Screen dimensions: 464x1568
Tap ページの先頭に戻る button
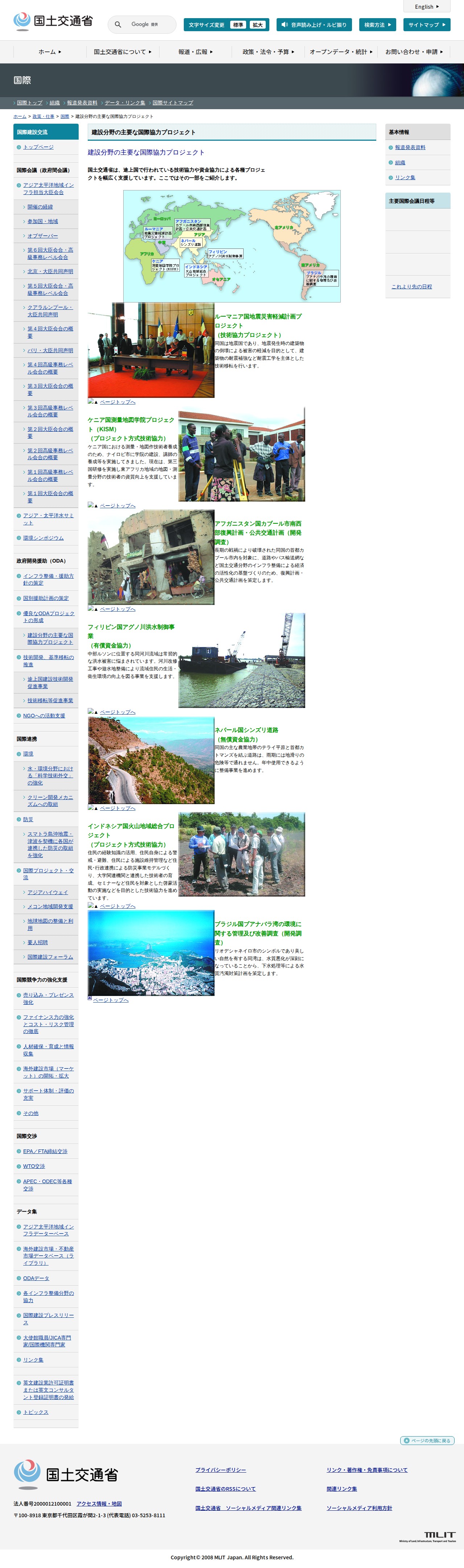tap(427, 1441)
